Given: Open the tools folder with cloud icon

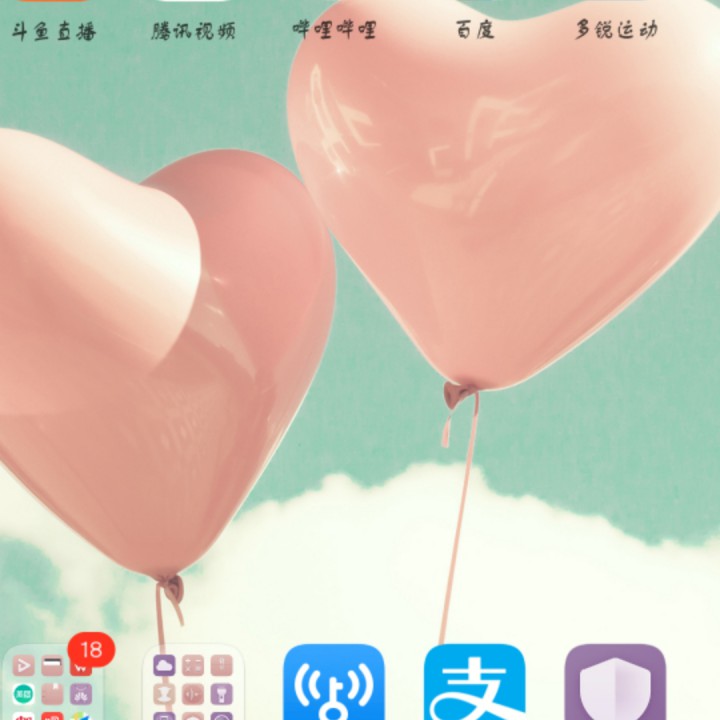Looking at the screenshot, I should coord(193,682).
